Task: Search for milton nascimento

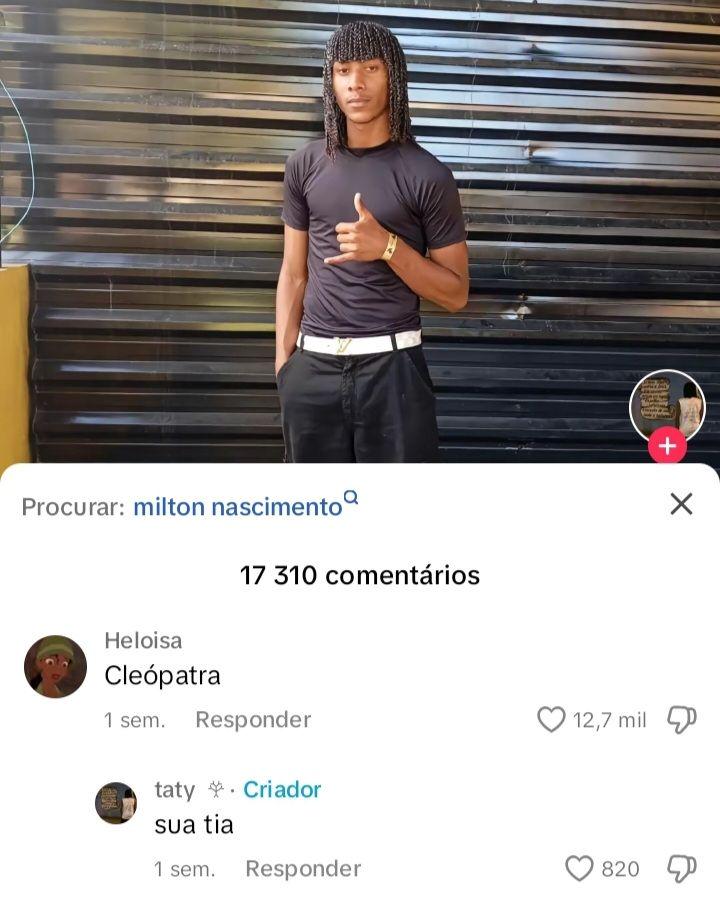Action: click(238, 506)
